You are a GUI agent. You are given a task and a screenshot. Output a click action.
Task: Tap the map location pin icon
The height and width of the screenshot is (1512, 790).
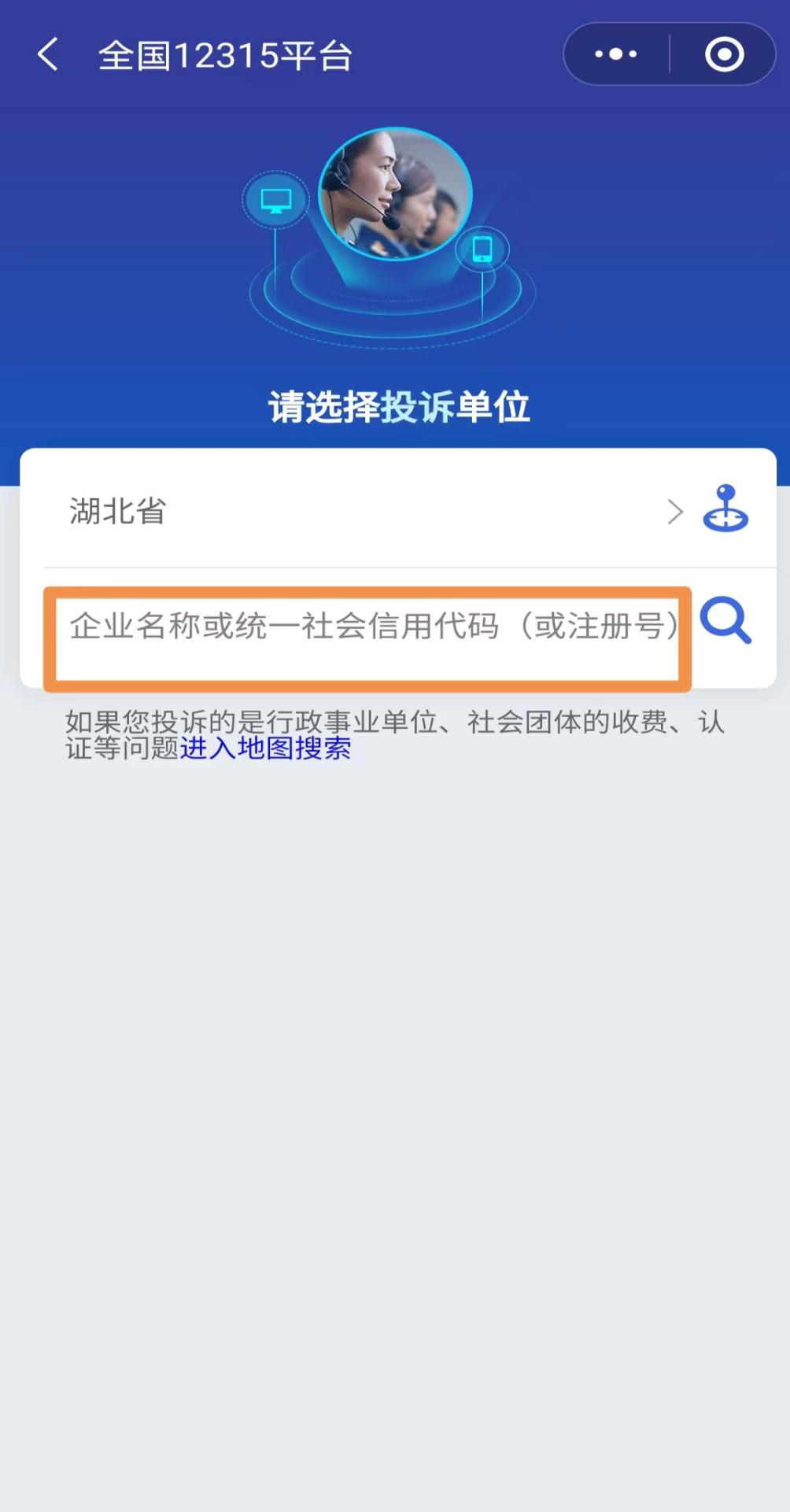725,509
